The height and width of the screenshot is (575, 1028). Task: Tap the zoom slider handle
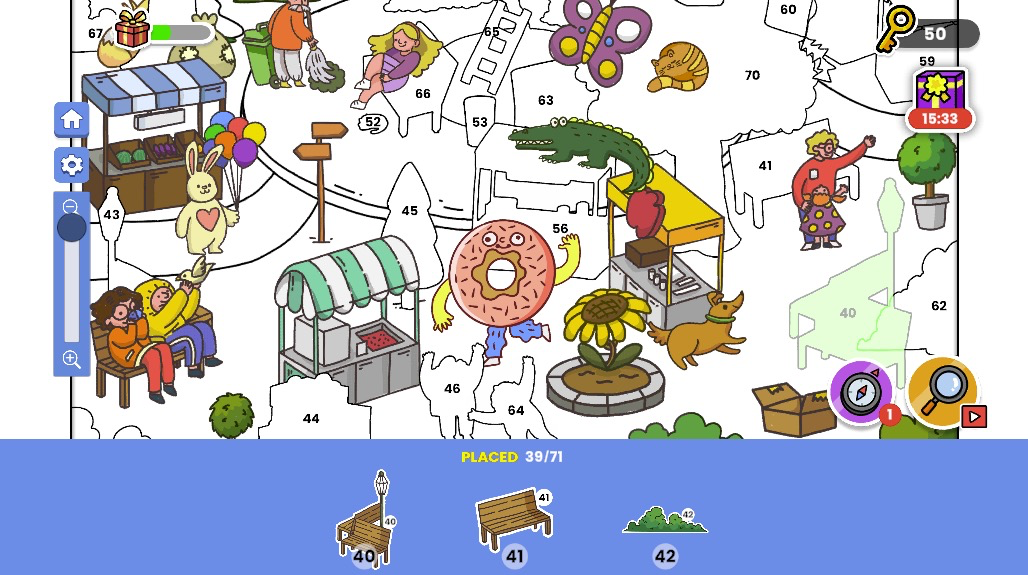coord(71,228)
